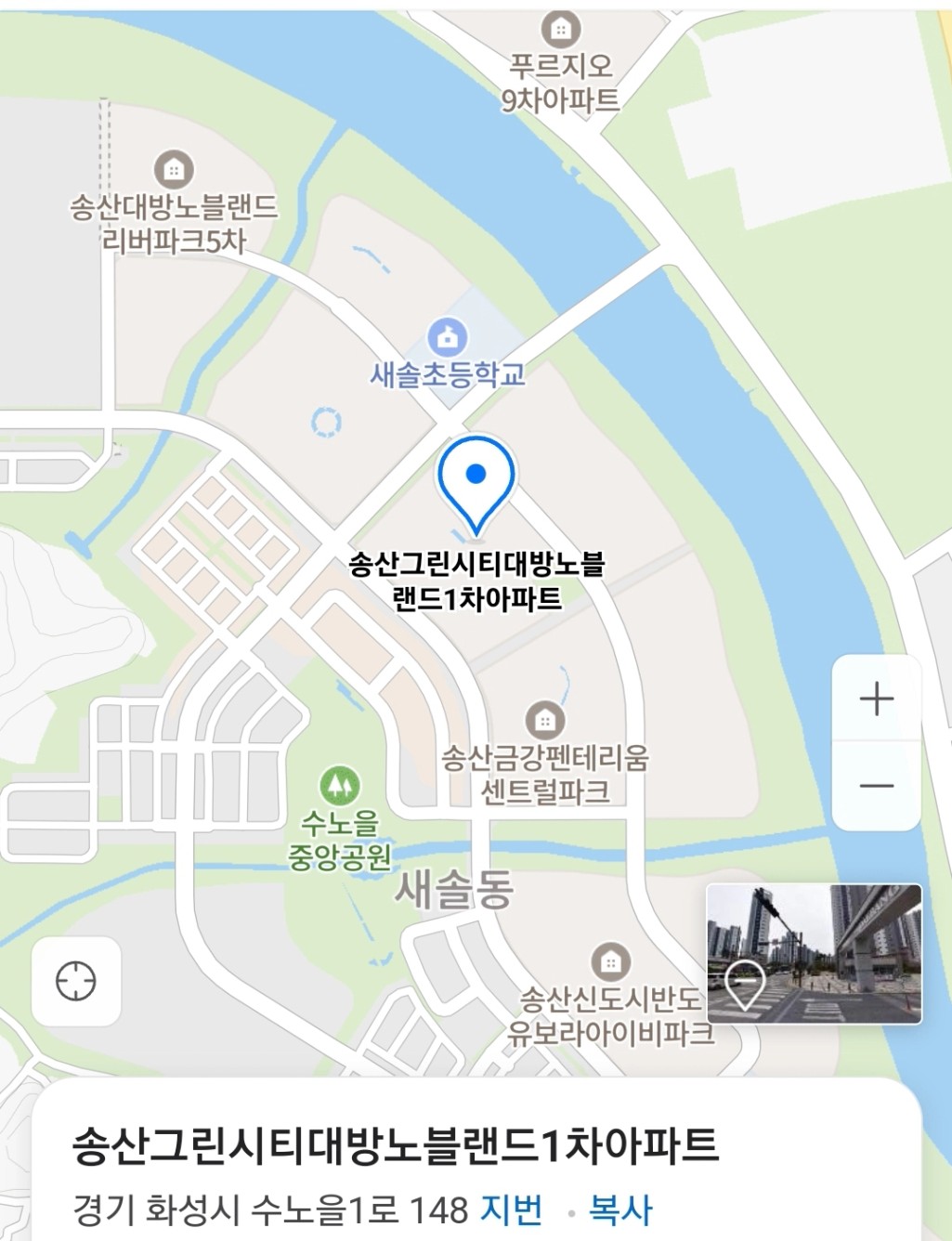Switch address to 지번 format

(x=511, y=1209)
